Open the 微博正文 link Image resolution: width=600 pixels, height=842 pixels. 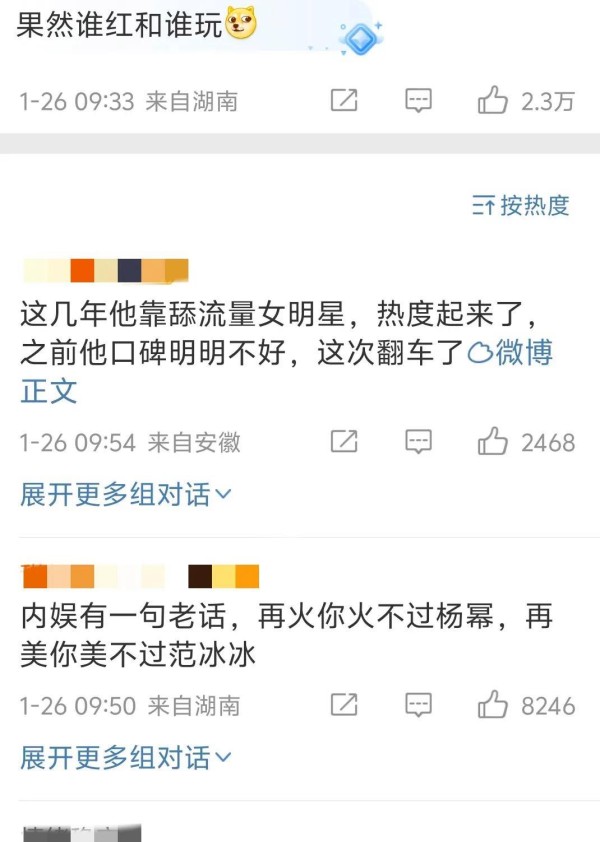coord(510,353)
